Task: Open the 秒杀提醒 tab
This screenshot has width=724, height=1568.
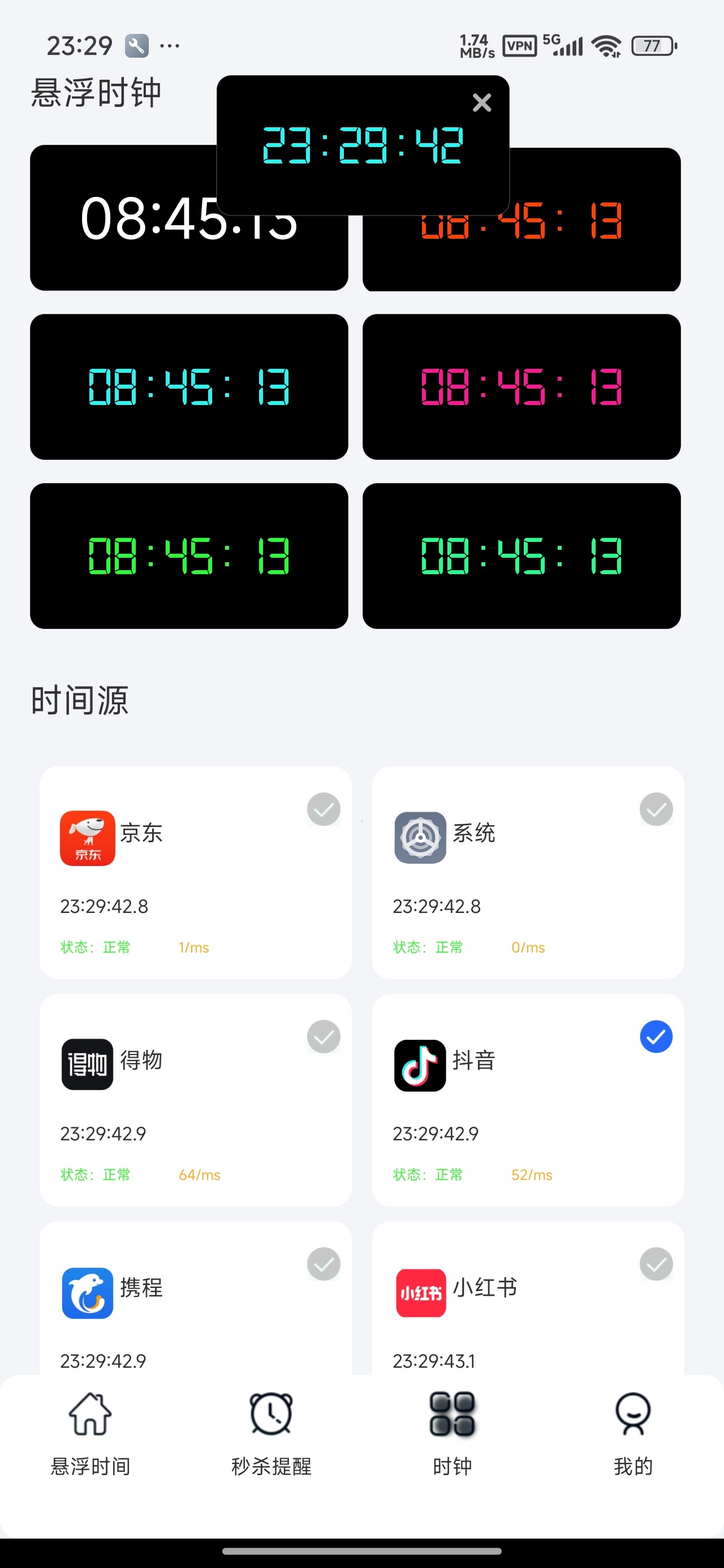Action: [x=271, y=1434]
